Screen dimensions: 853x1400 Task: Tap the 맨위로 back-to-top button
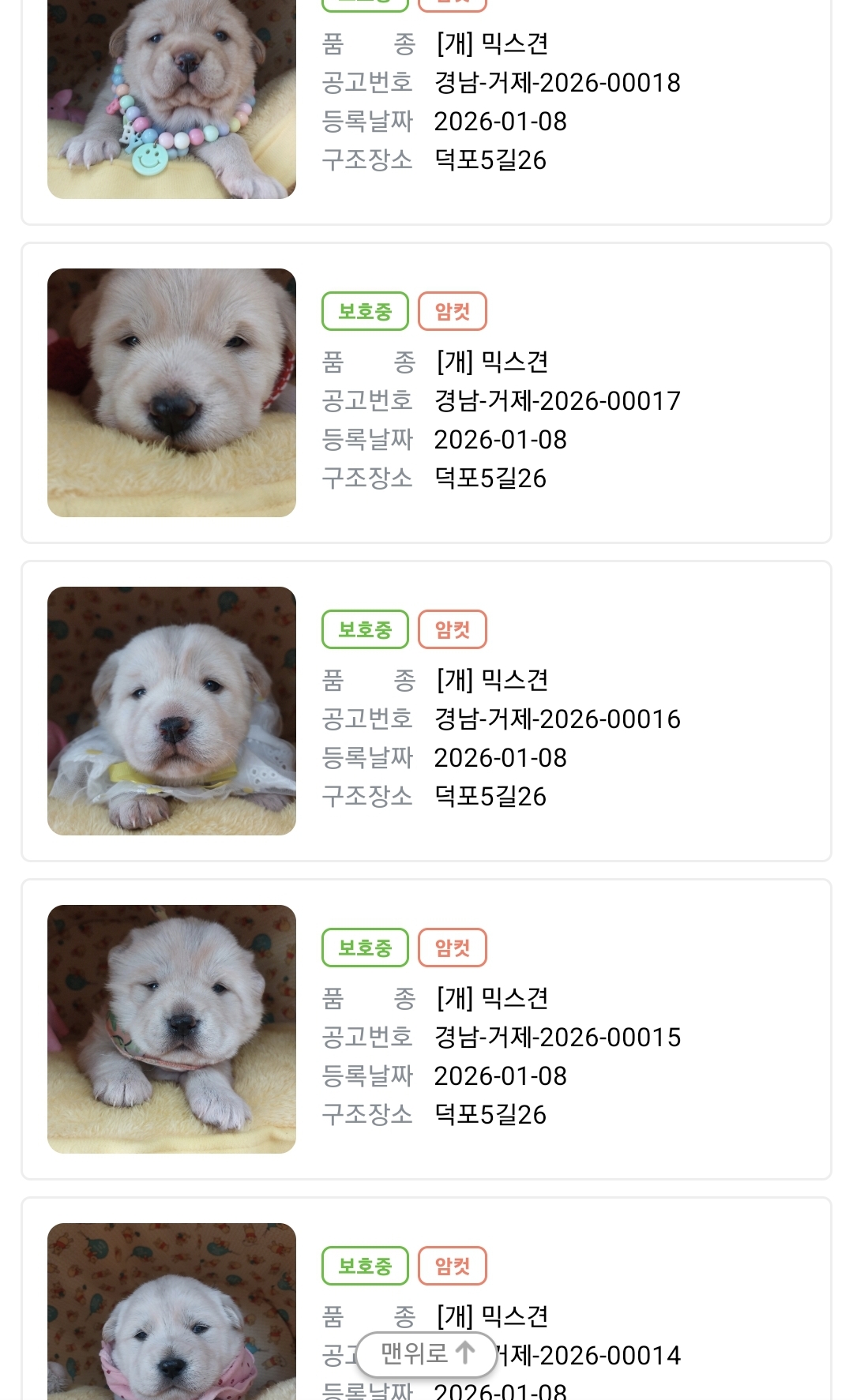pos(426,1353)
